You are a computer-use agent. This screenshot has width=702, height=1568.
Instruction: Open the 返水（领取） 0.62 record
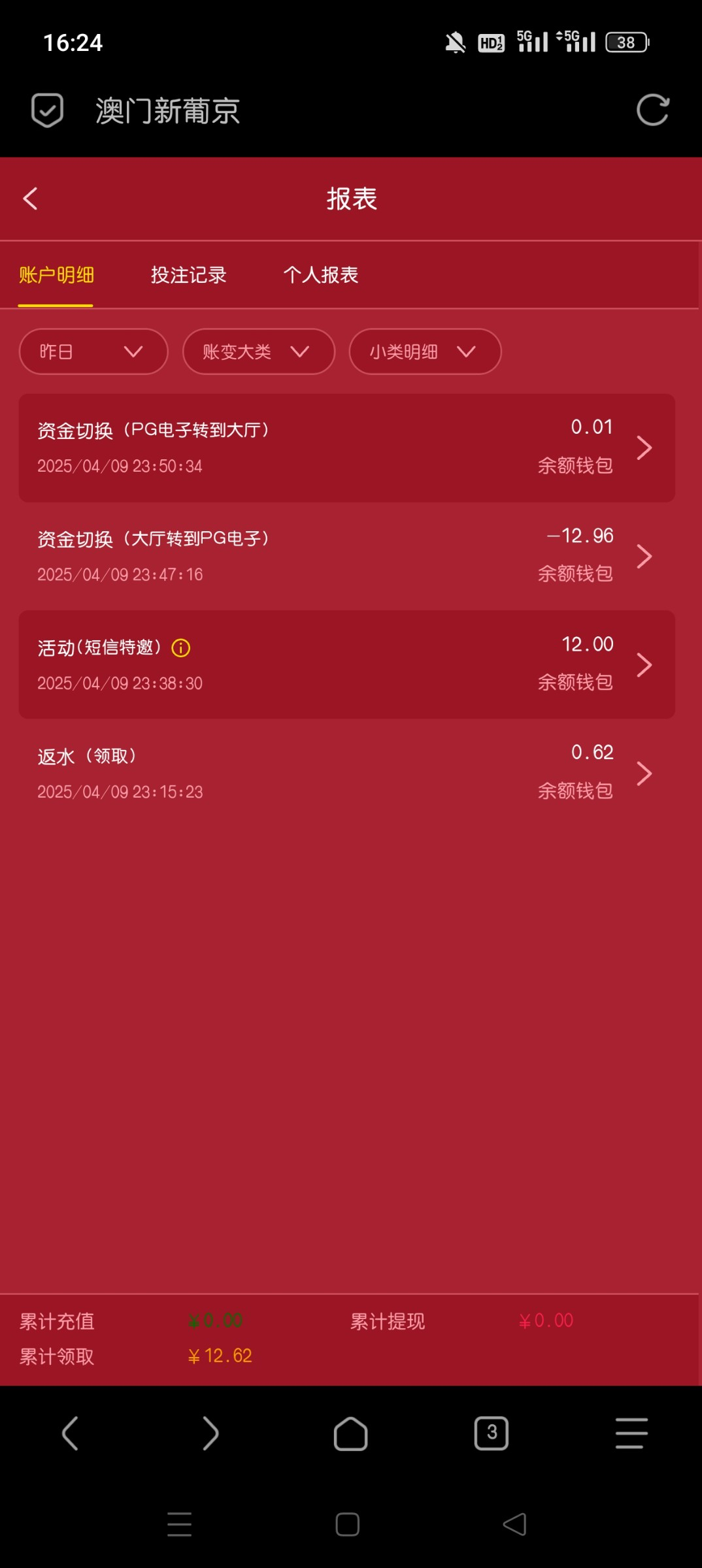click(347, 774)
